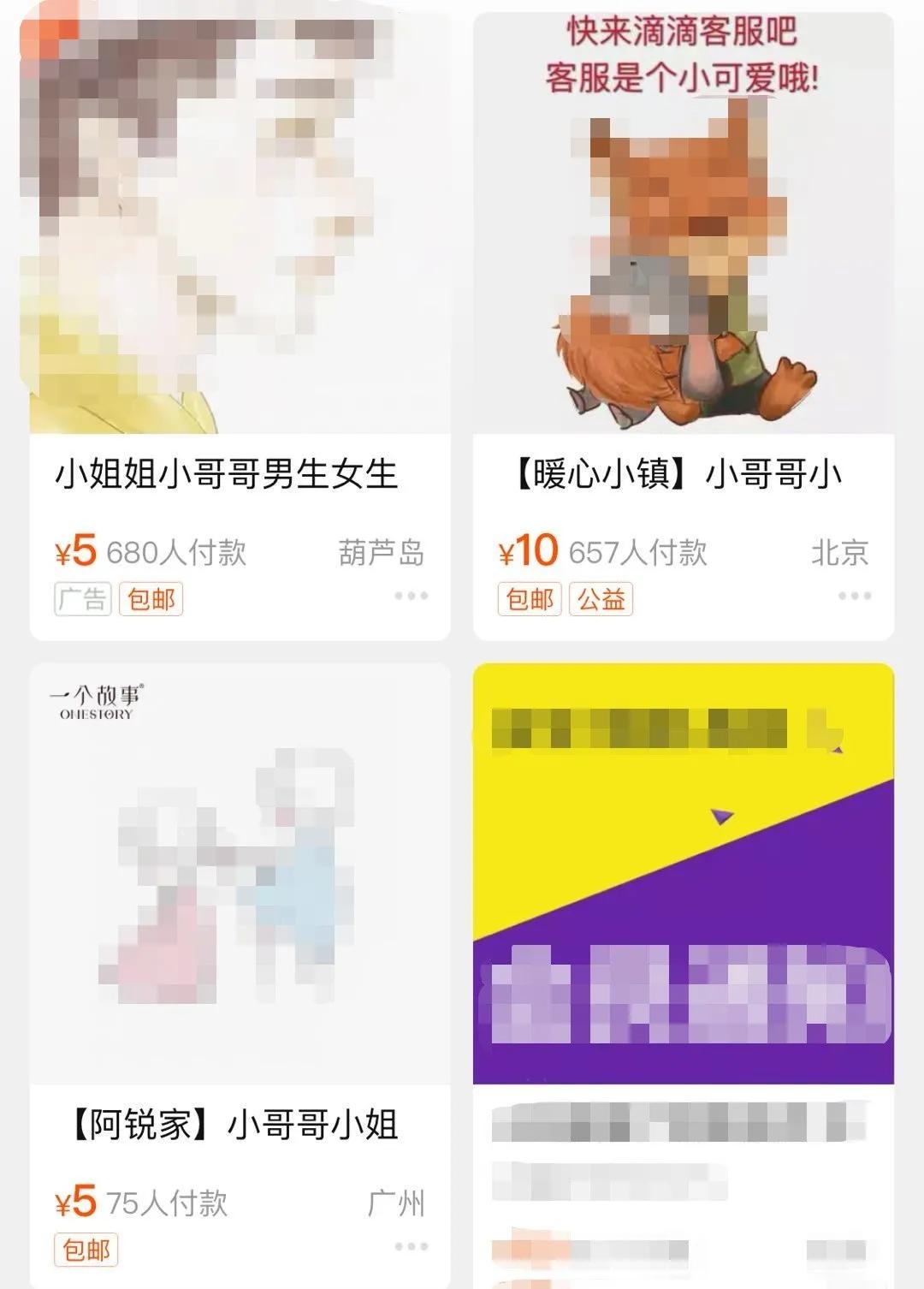Select the 广州 location label
This screenshot has width=924, height=1289.
click(x=396, y=1203)
